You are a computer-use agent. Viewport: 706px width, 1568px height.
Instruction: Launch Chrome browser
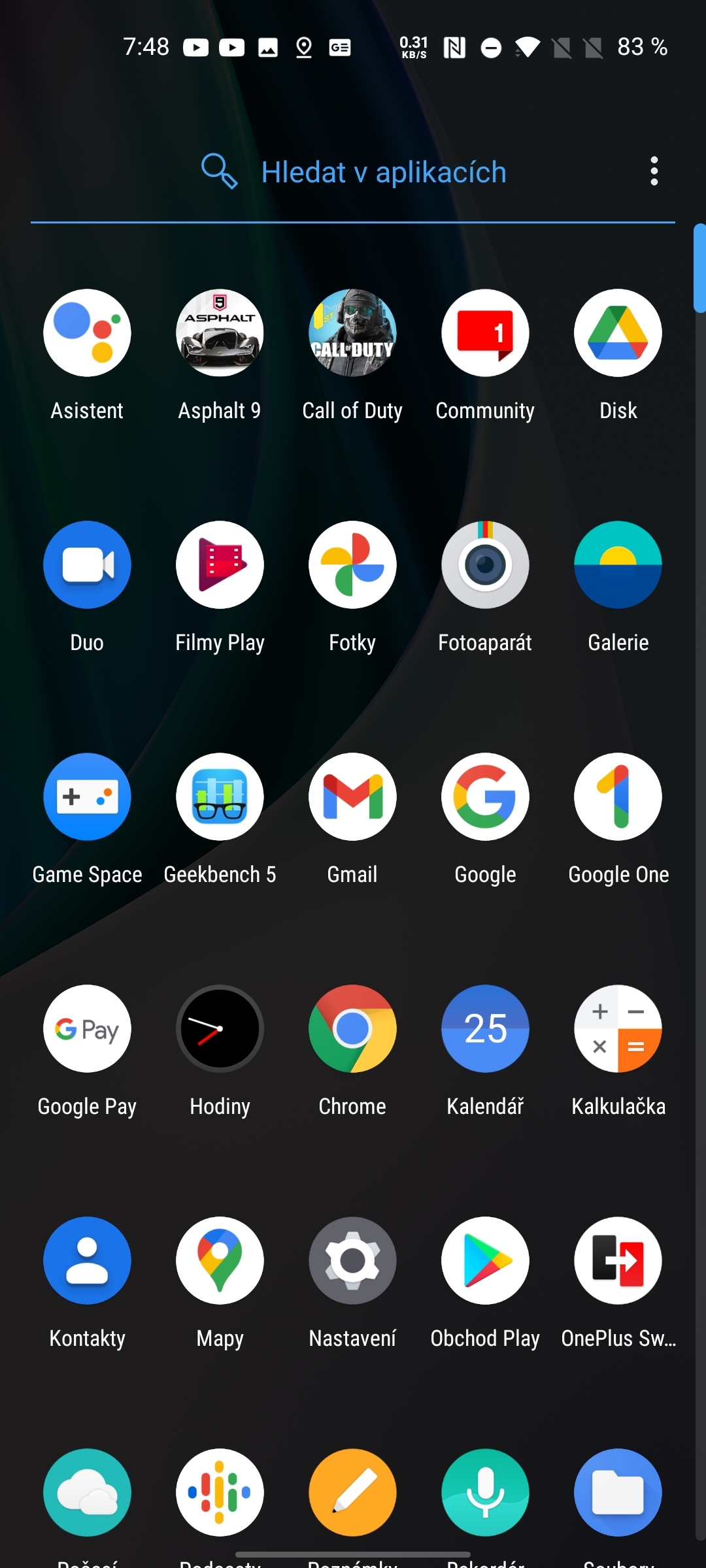coord(352,1028)
